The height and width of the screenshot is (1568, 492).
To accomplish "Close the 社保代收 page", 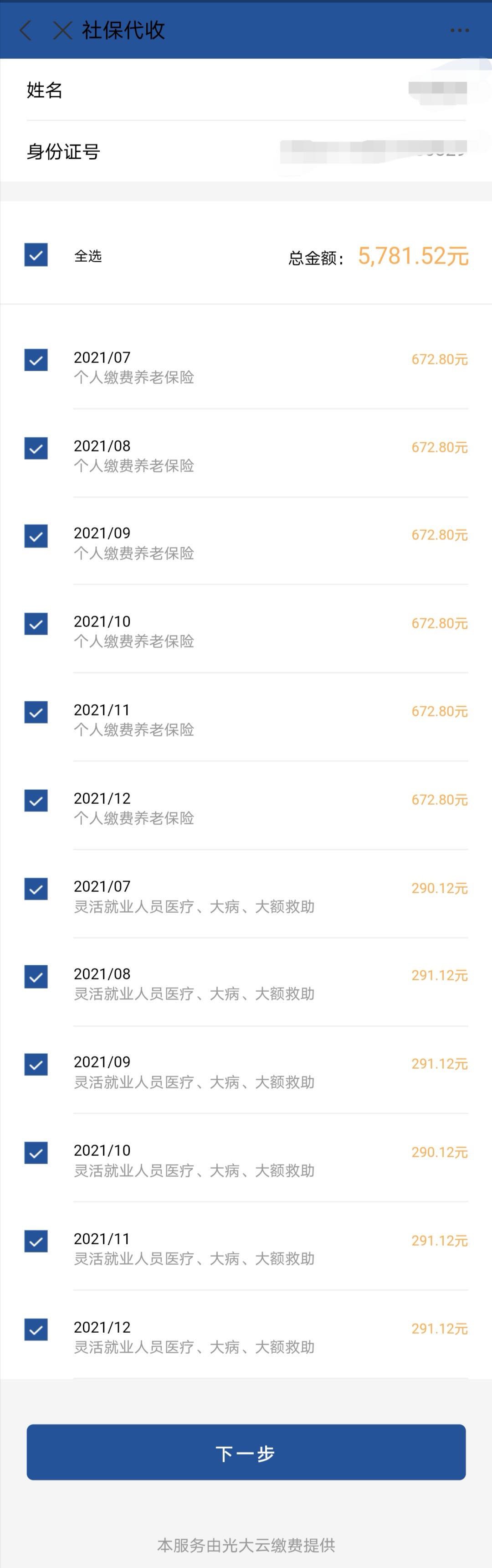I will (62, 31).
